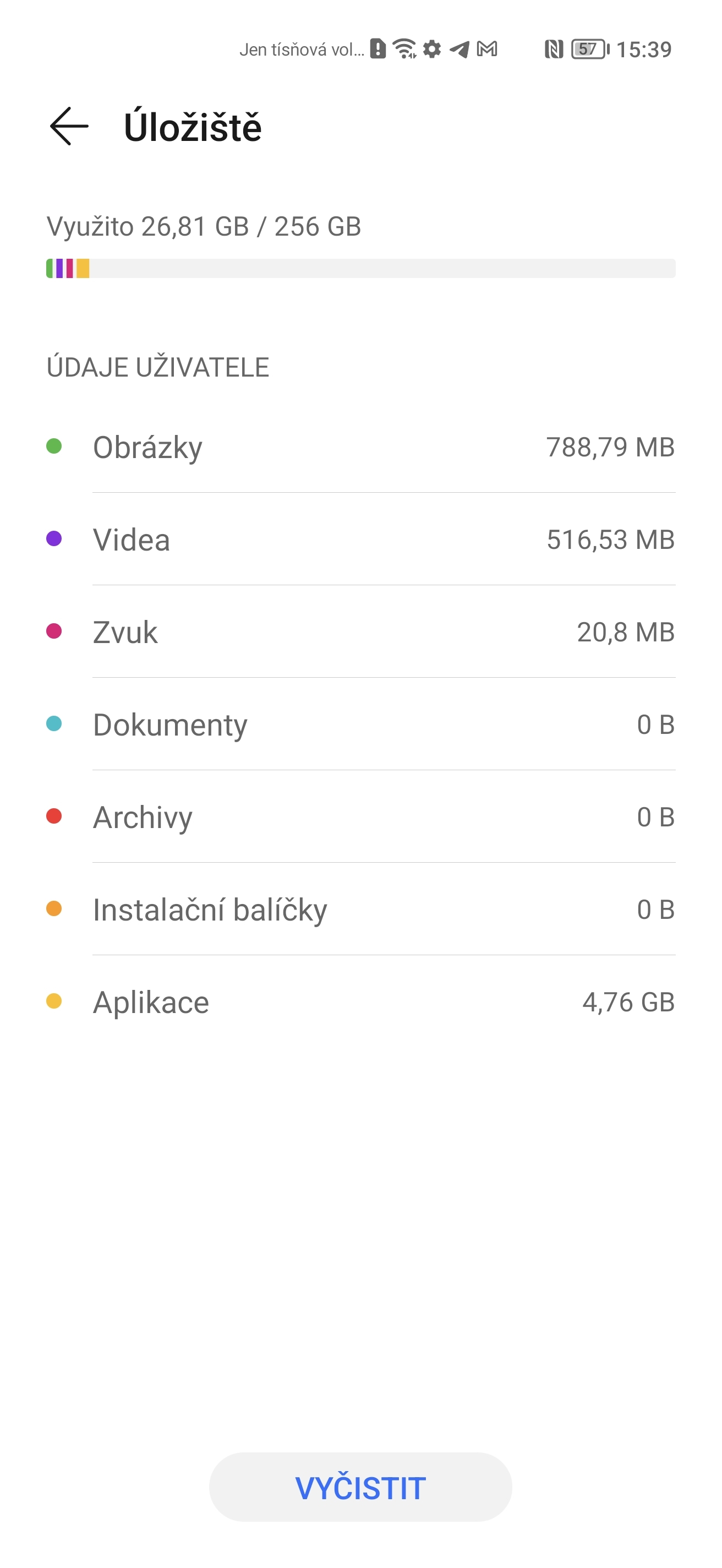Screen dimensions: 722x1568
Task: Tap the yellow dot next to Aplikace
Action: (x=54, y=1002)
